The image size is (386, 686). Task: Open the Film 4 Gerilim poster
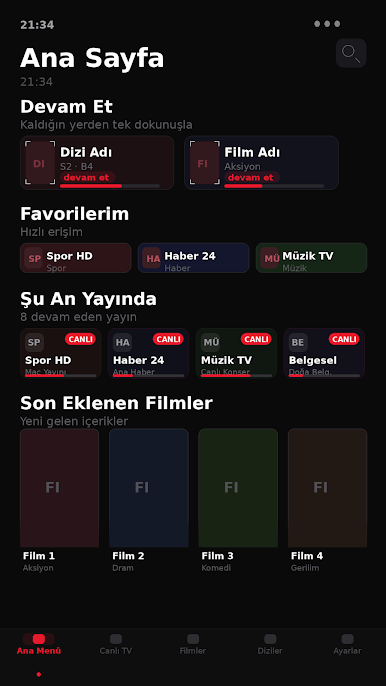pyautogui.click(x=327, y=501)
